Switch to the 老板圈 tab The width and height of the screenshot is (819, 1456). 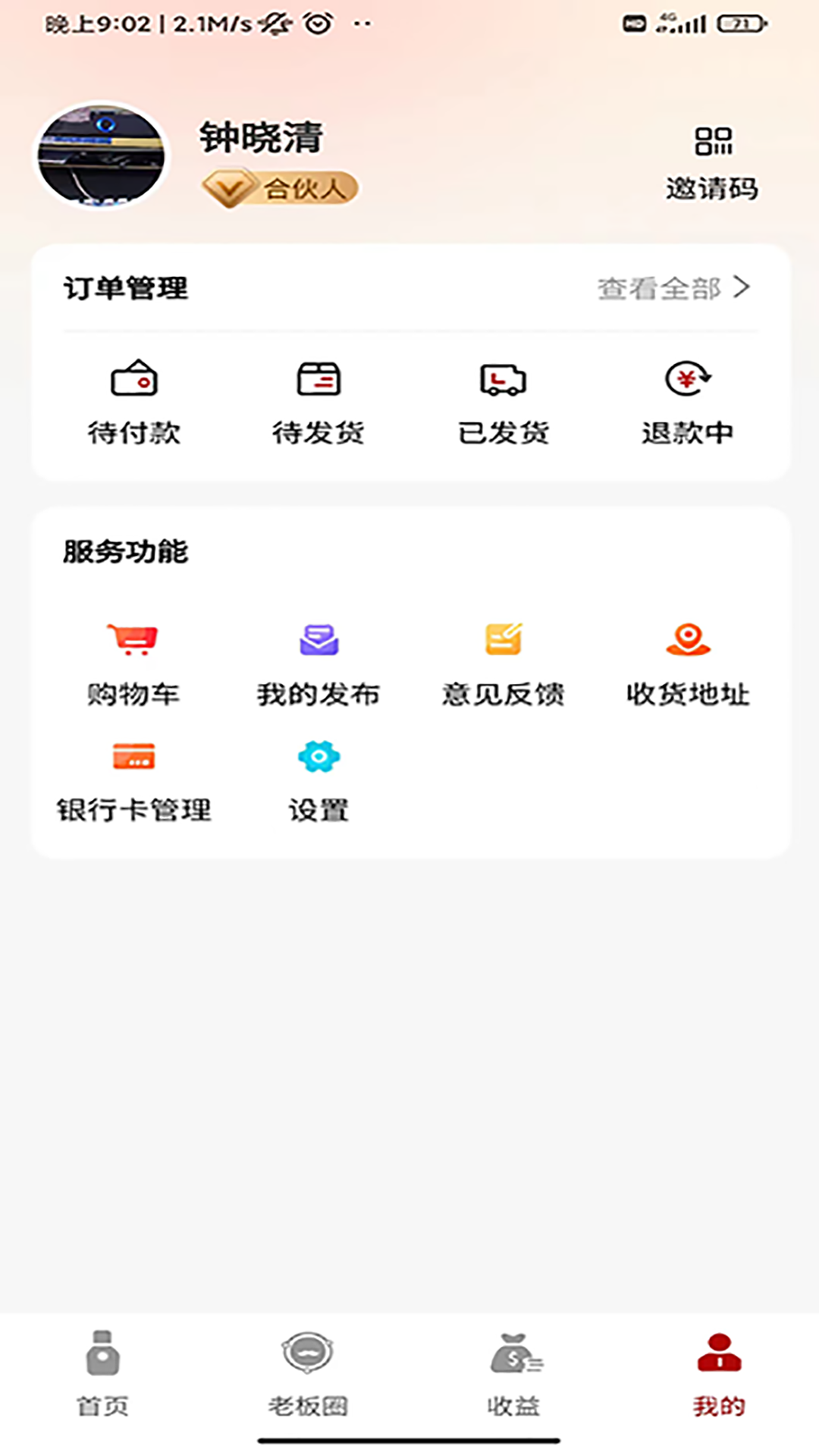(307, 1373)
